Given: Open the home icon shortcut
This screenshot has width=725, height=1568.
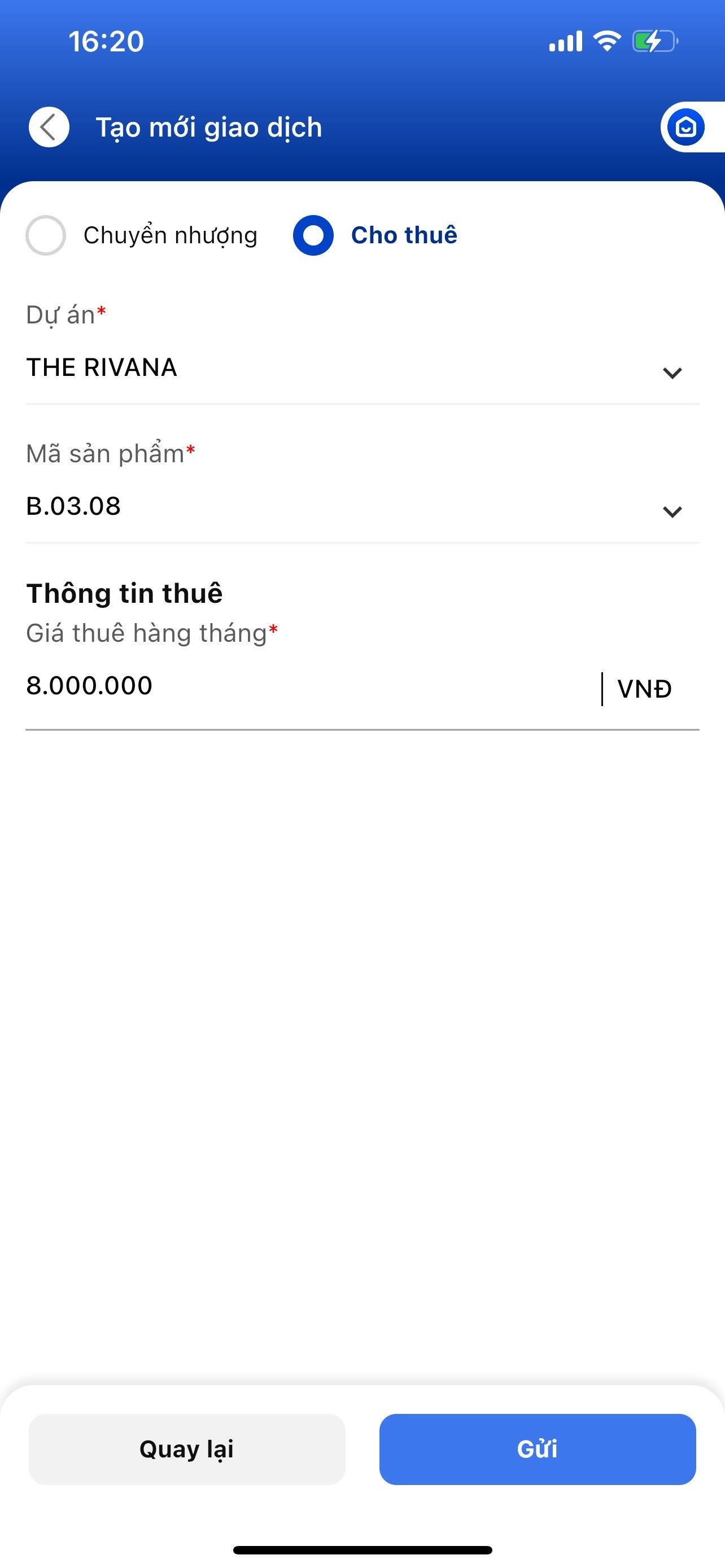Looking at the screenshot, I should pyautogui.click(x=686, y=127).
